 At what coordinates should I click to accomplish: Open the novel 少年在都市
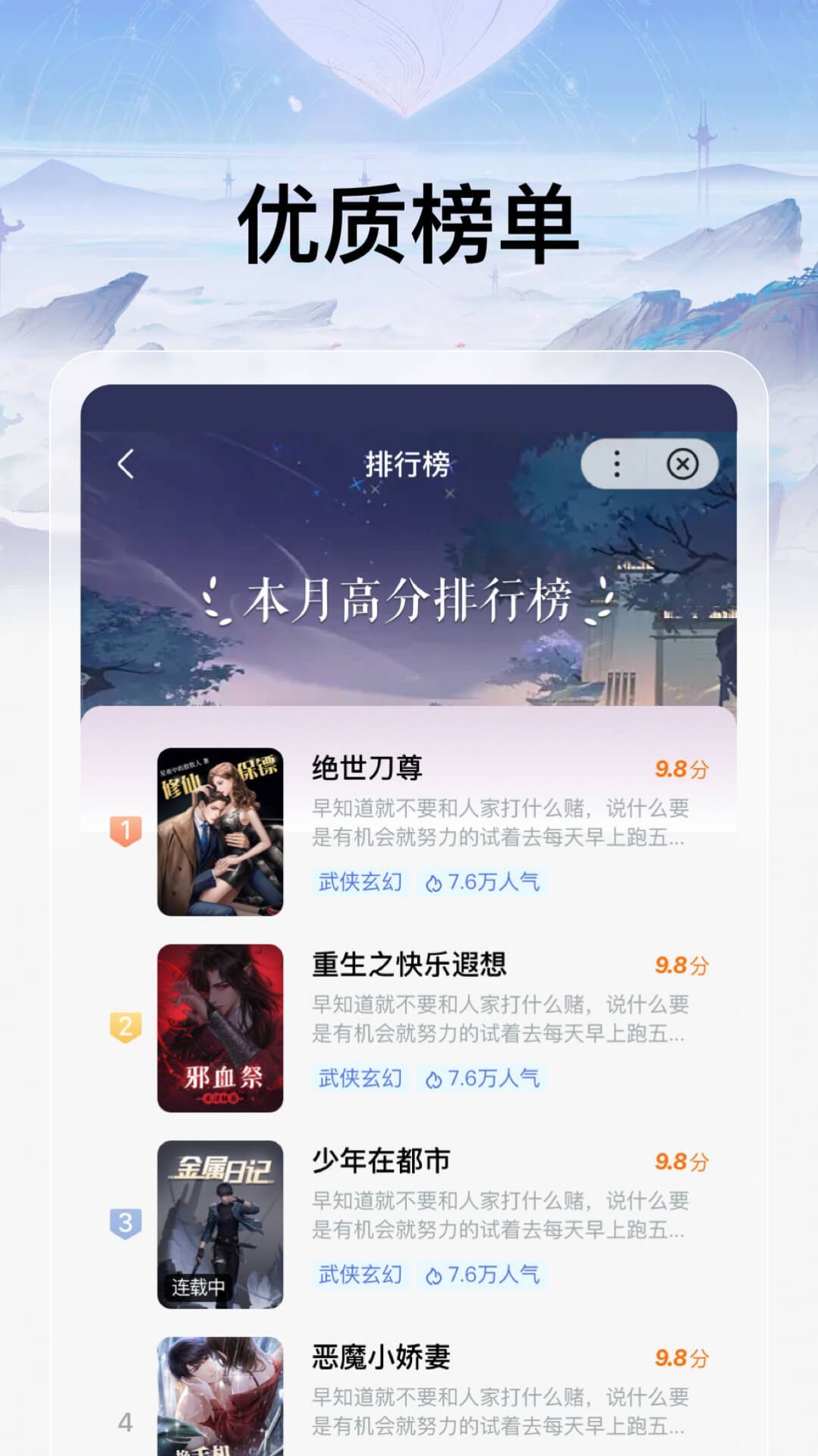pos(379,1160)
